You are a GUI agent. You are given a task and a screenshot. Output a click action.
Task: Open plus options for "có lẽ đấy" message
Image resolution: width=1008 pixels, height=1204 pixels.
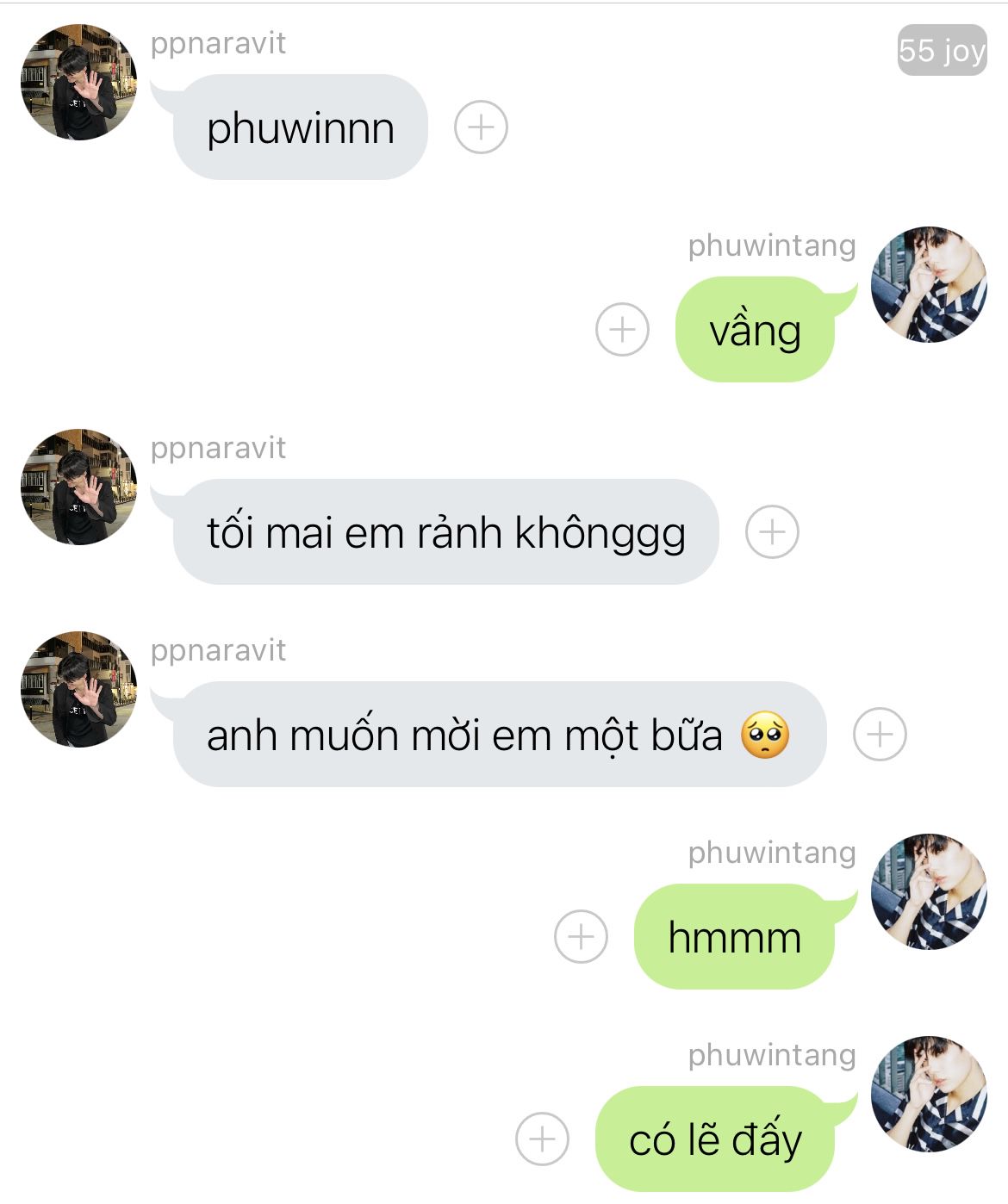tap(542, 1139)
